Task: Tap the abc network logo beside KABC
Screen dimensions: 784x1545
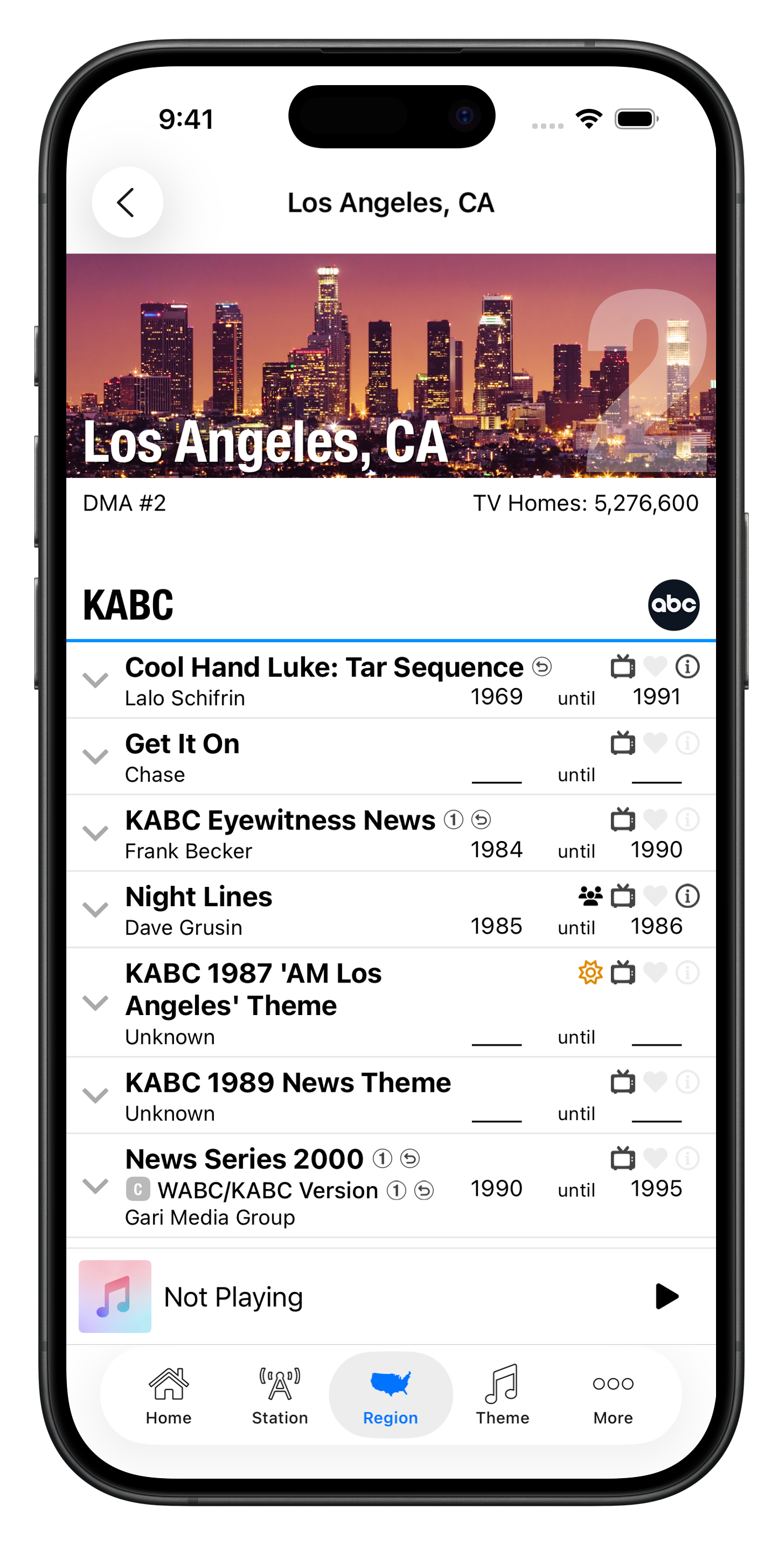Action: (x=673, y=605)
